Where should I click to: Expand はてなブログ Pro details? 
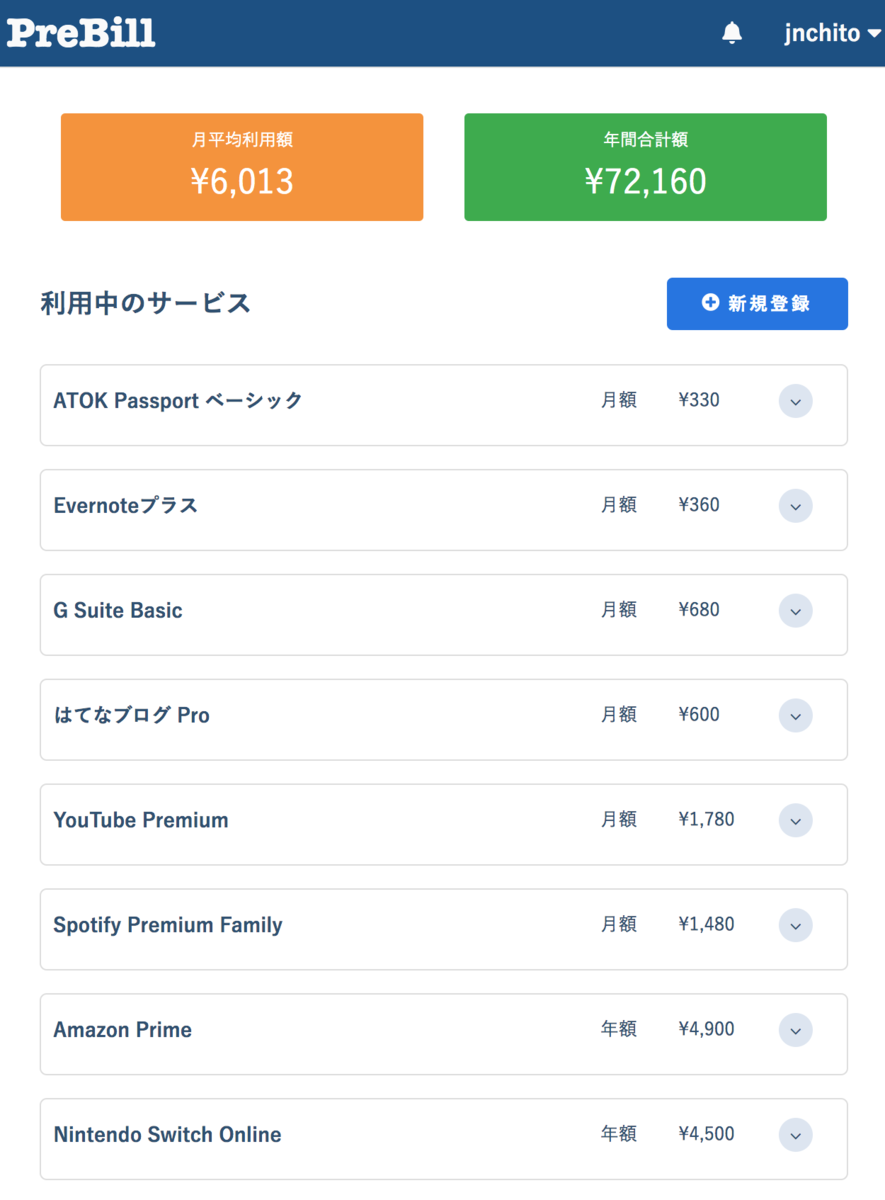click(795, 715)
